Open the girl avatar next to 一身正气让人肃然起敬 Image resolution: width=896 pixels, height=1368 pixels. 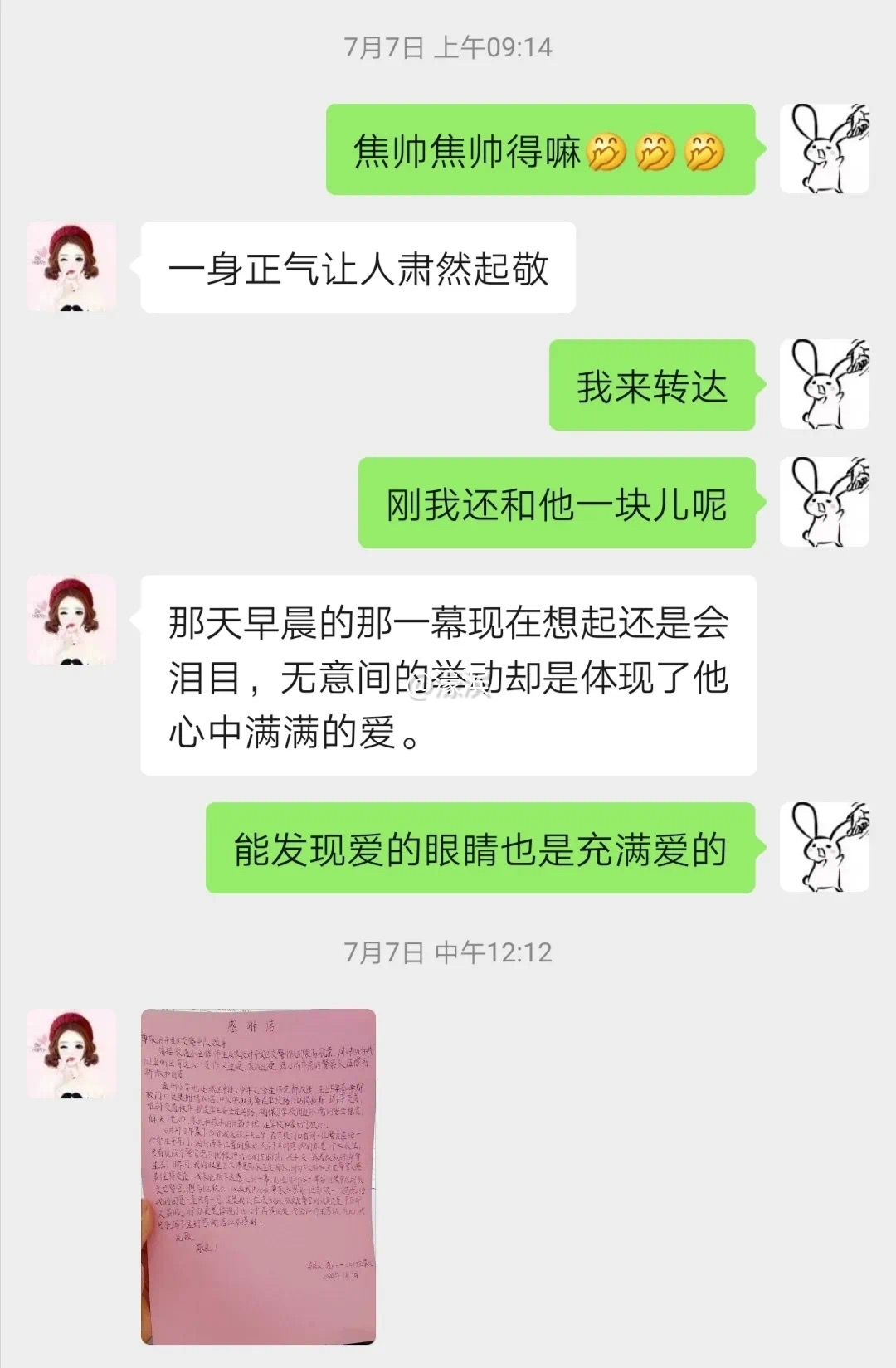[71, 267]
